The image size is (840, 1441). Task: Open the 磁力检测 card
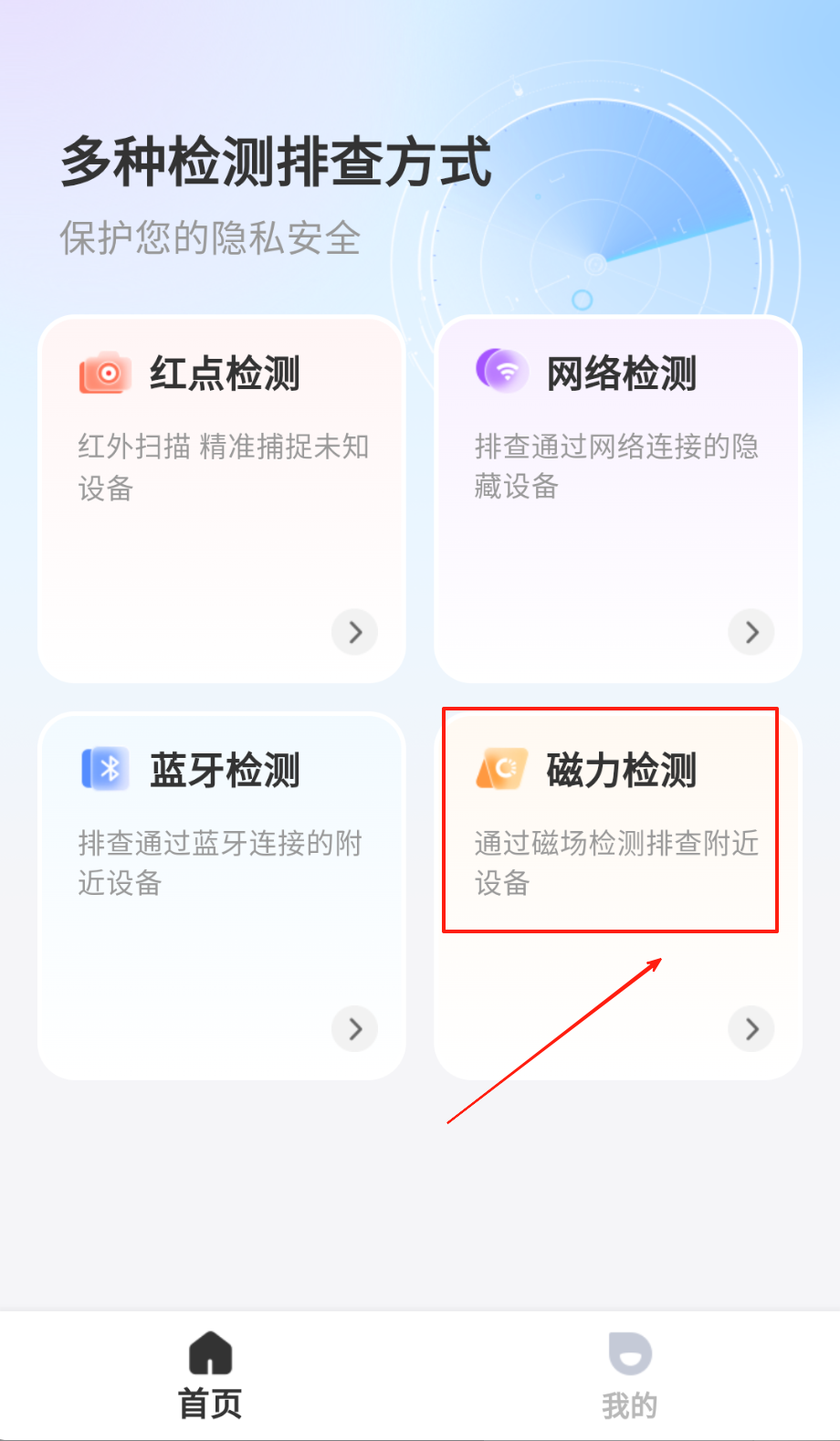pyautogui.click(x=617, y=896)
